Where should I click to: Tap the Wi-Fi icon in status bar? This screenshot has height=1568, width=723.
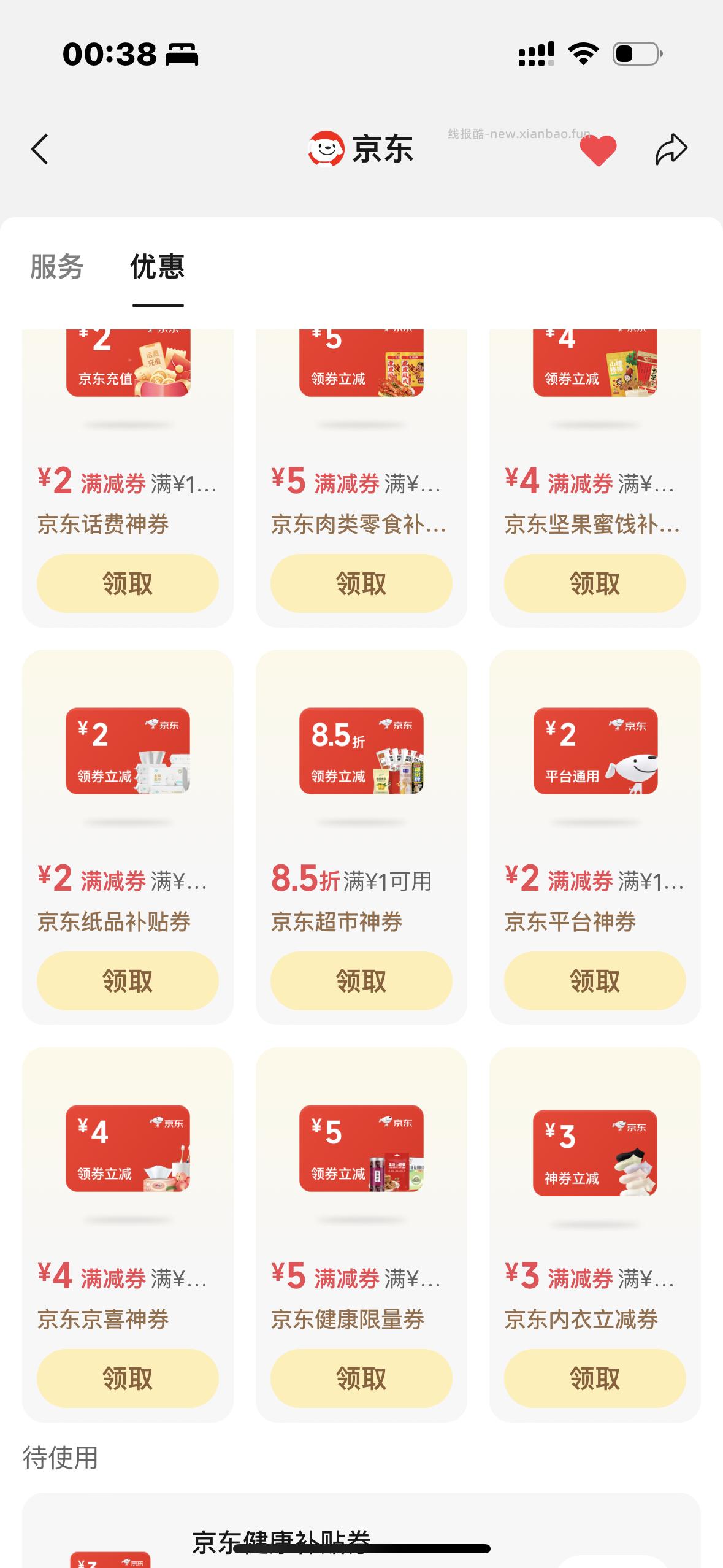coord(582,53)
